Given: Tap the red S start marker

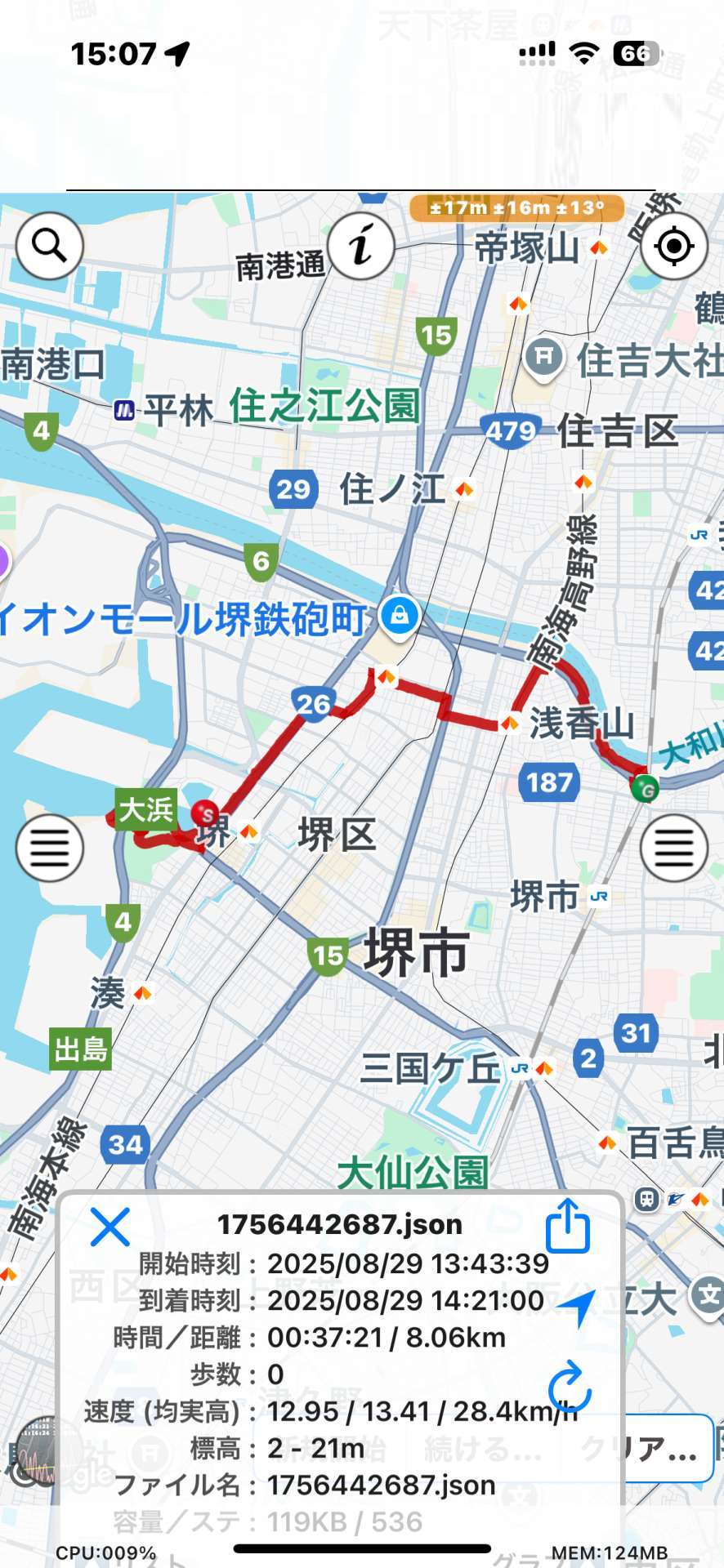Looking at the screenshot, I should click(205, 814).
